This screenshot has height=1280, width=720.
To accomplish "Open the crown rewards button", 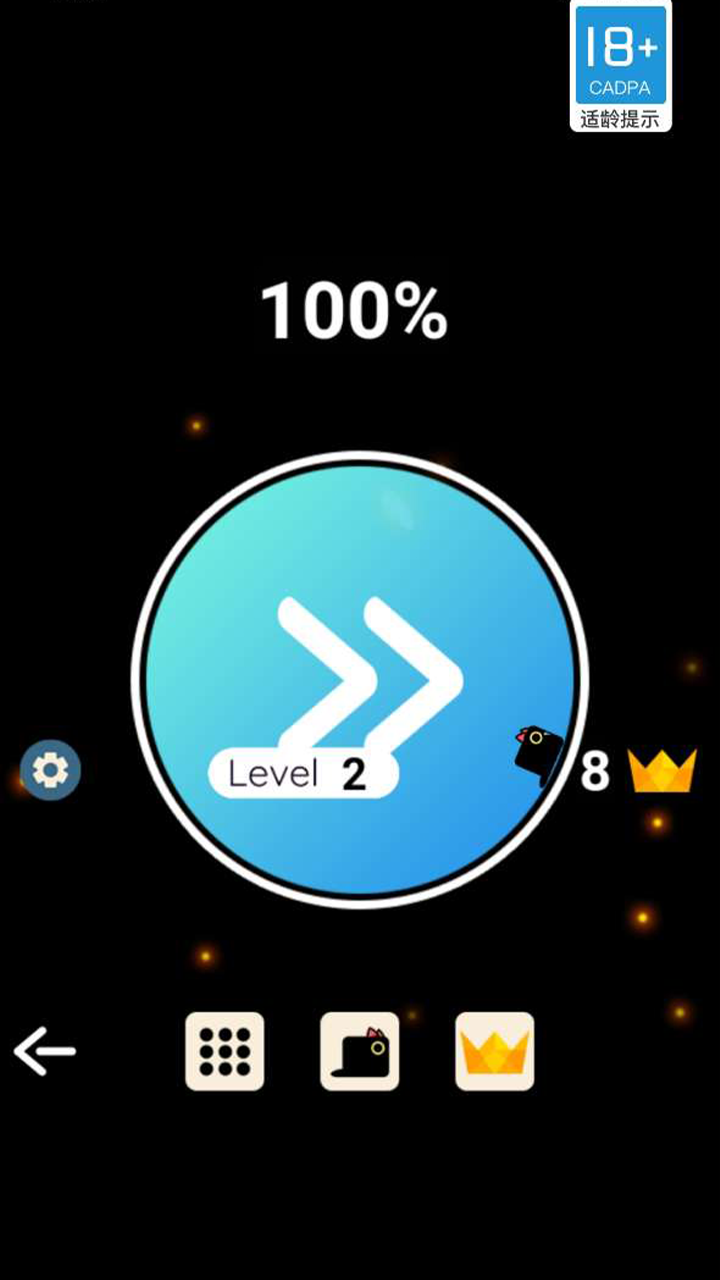I will (x=494, y=1051).
